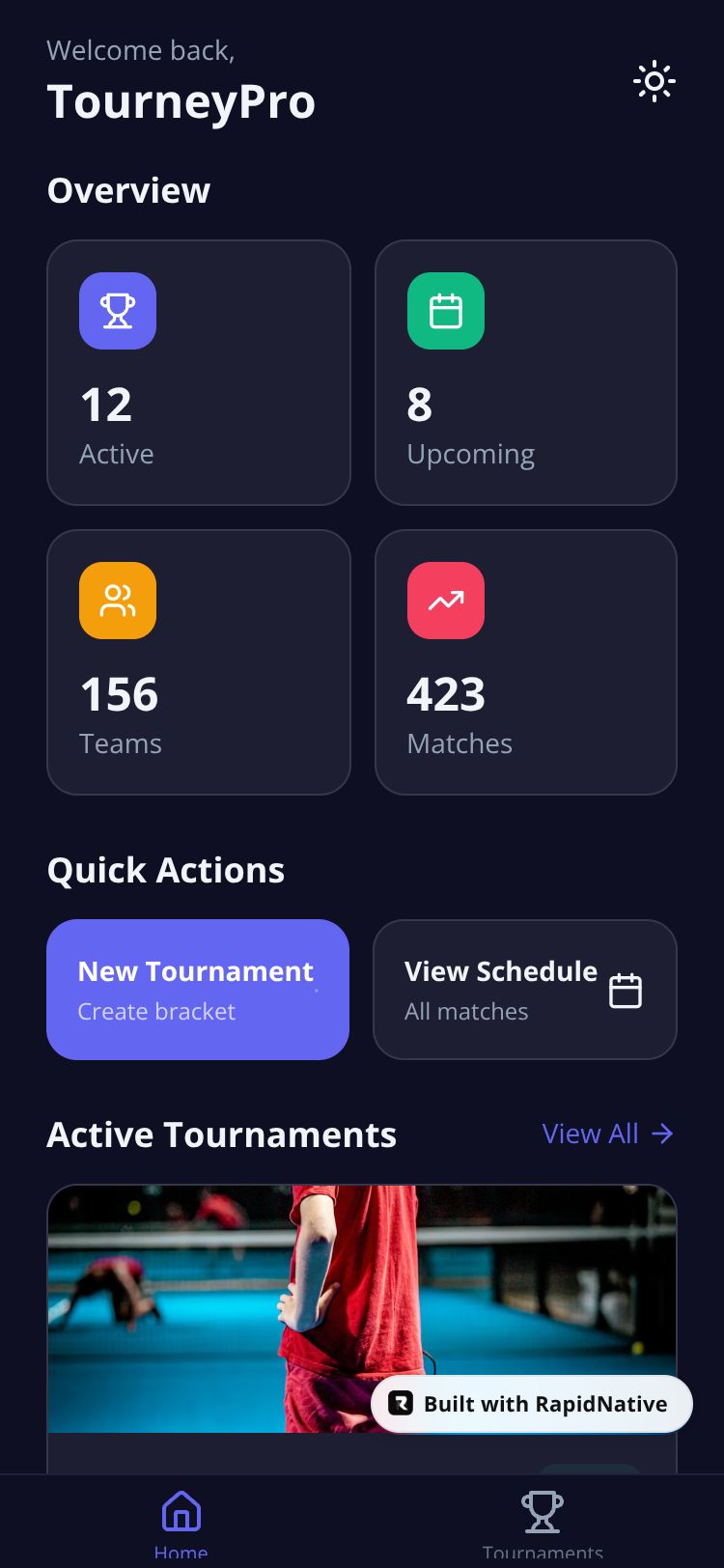Open the 8 Upcoming card
This screenshot has width=724, height=1568.
(x=526, y=373)
